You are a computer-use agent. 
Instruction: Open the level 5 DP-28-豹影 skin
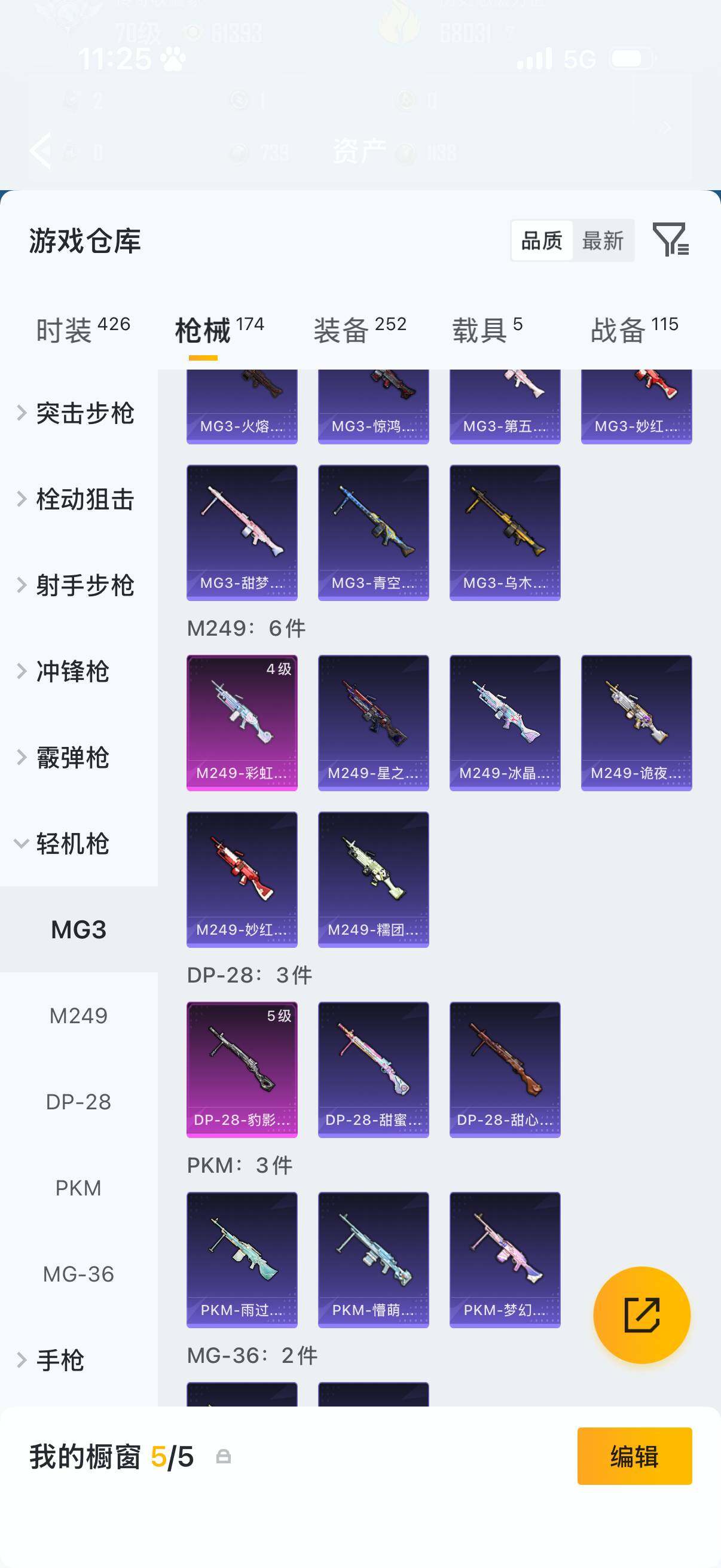pyautogui.click(x=242, y=1069)
